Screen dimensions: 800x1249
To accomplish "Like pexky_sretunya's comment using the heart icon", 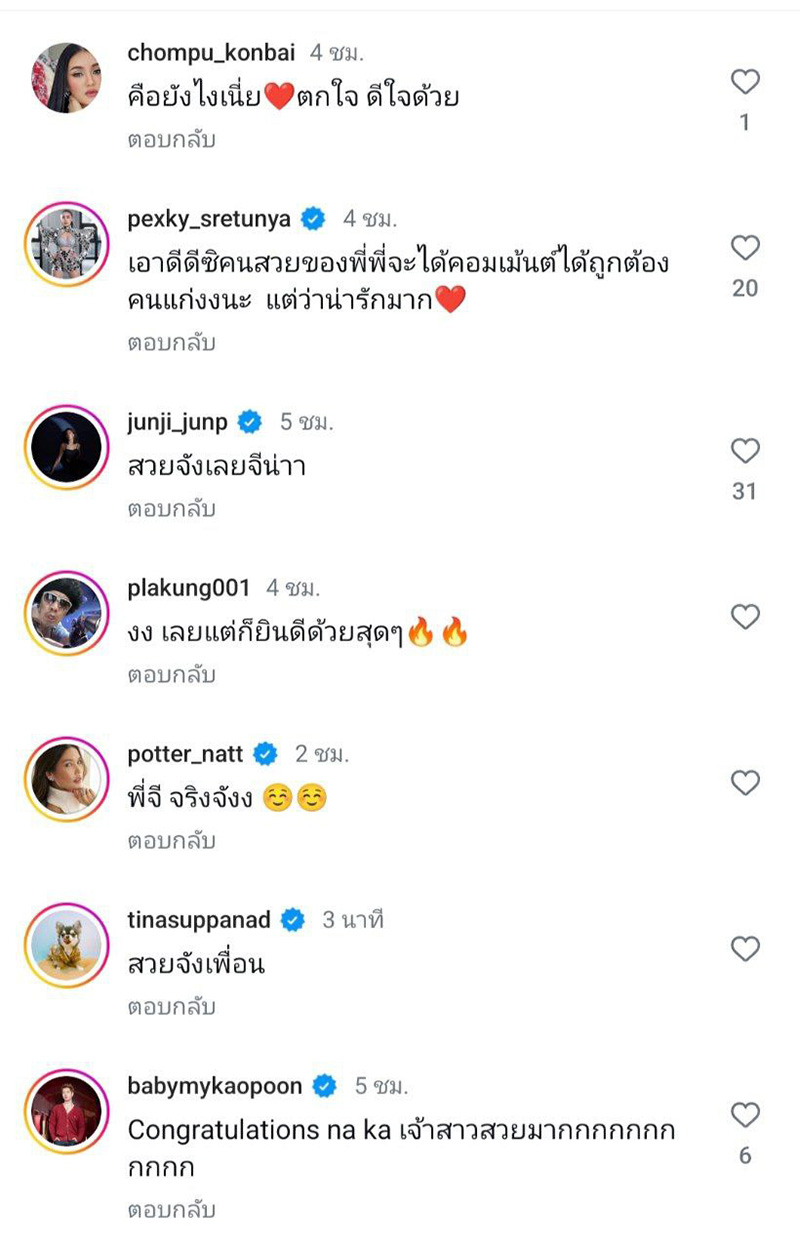I will (x=745, y=249).
